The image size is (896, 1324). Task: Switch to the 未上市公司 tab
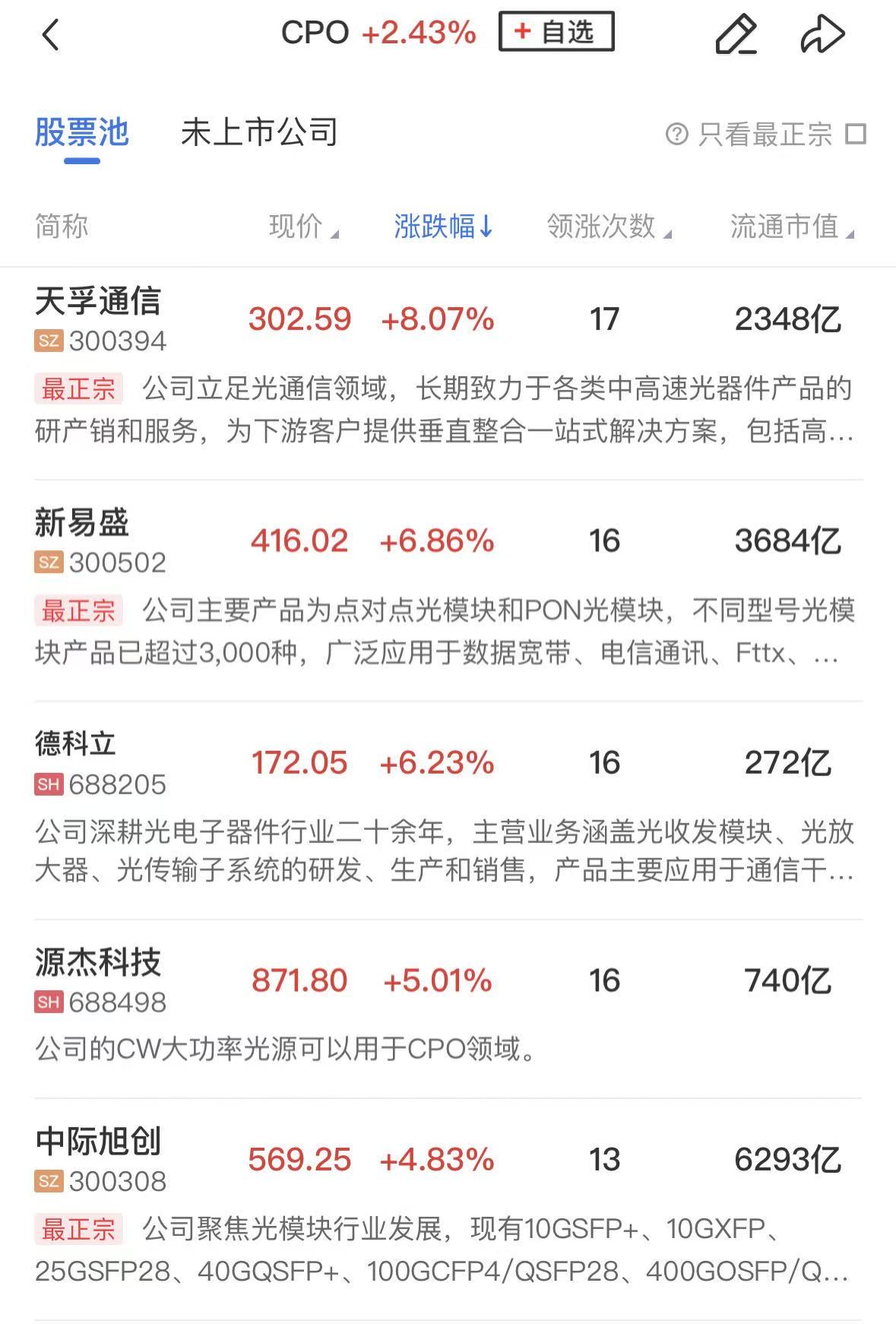click(x=259, y=133)
